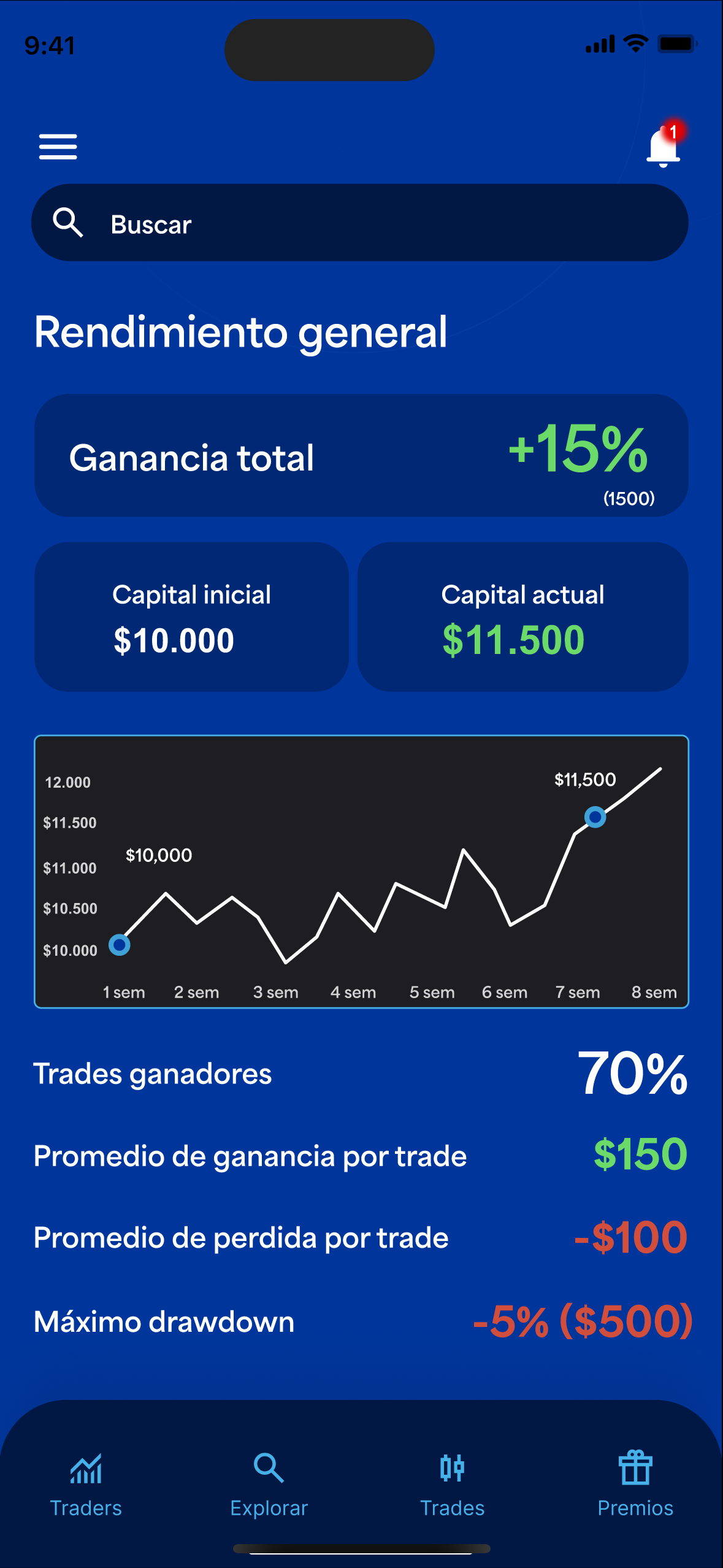This screenshot has height=1568, width=723.
Task: Select the Capital inicial card
Action: point(192,617)
